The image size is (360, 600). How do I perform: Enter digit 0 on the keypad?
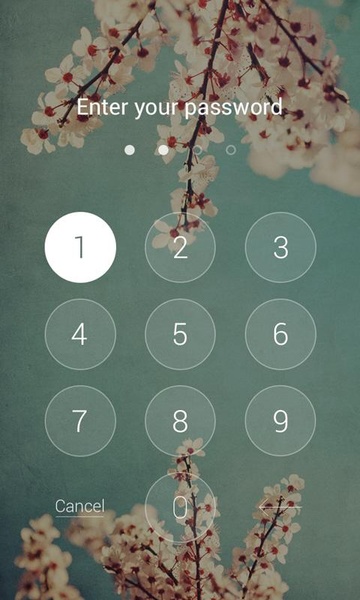coord(180,508)
